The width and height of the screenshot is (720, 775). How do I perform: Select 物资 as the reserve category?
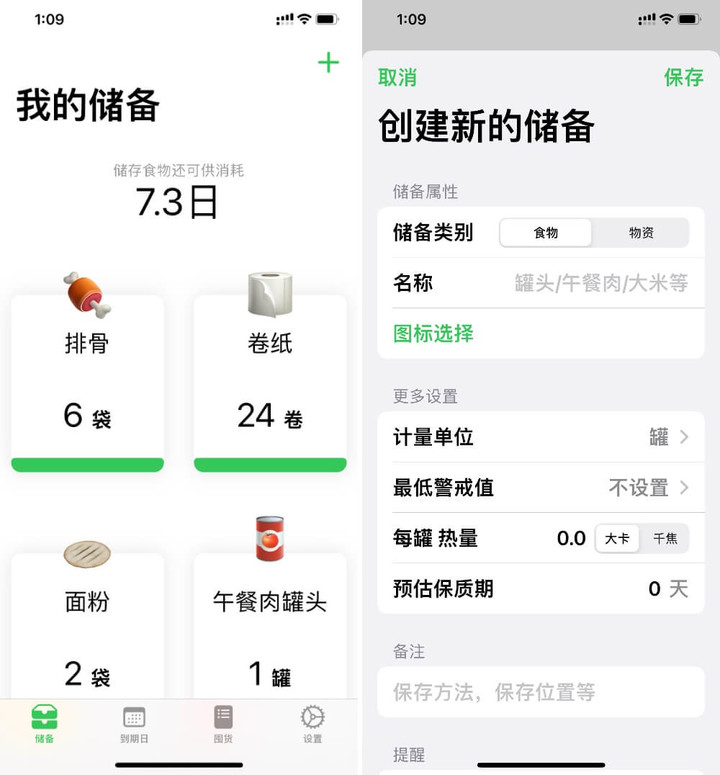pos(641,233)
